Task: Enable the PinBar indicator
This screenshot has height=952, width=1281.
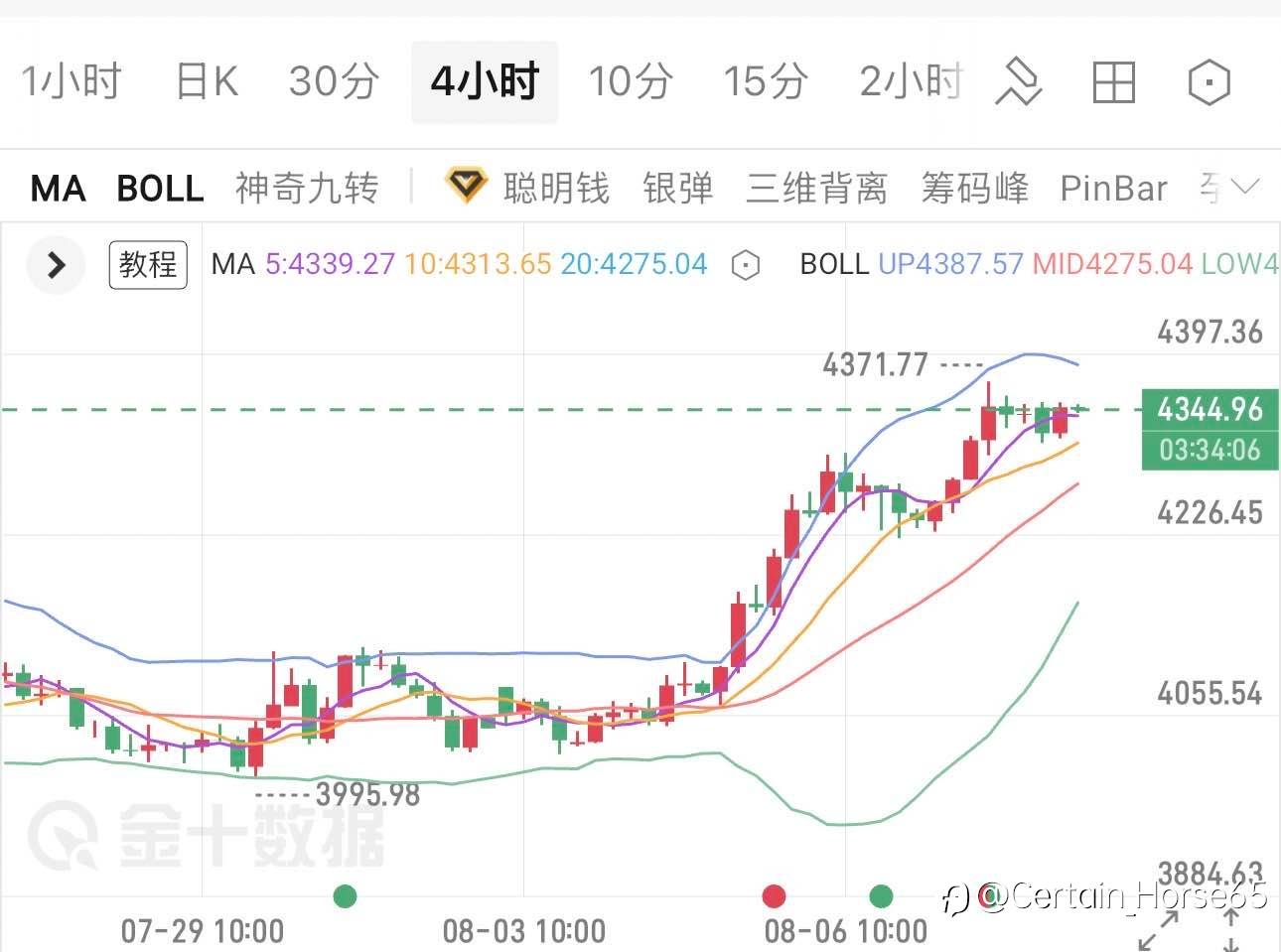Action: [x=1113, y=188]
